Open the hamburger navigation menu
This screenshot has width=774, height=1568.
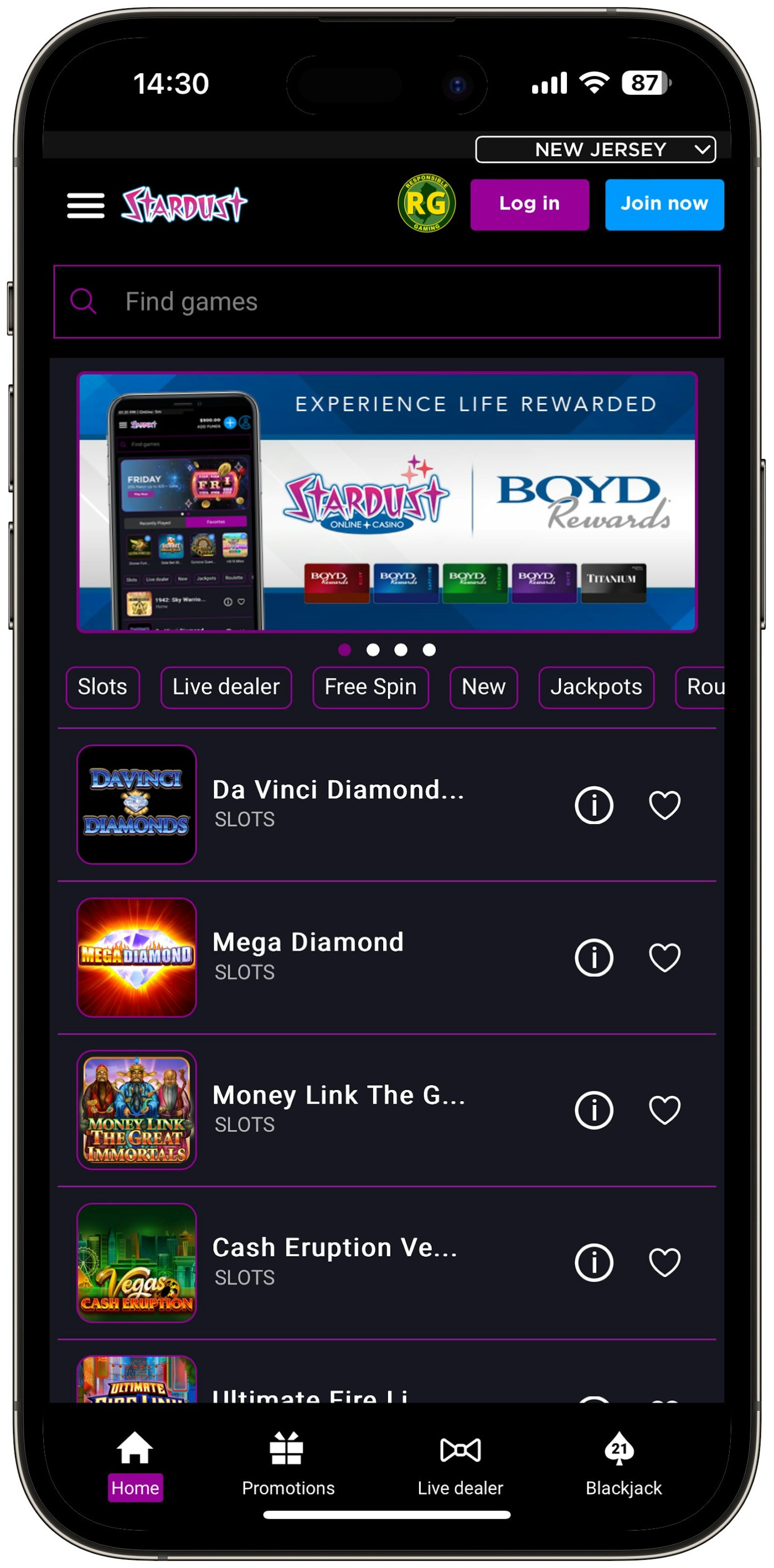[x=85, y=205]
